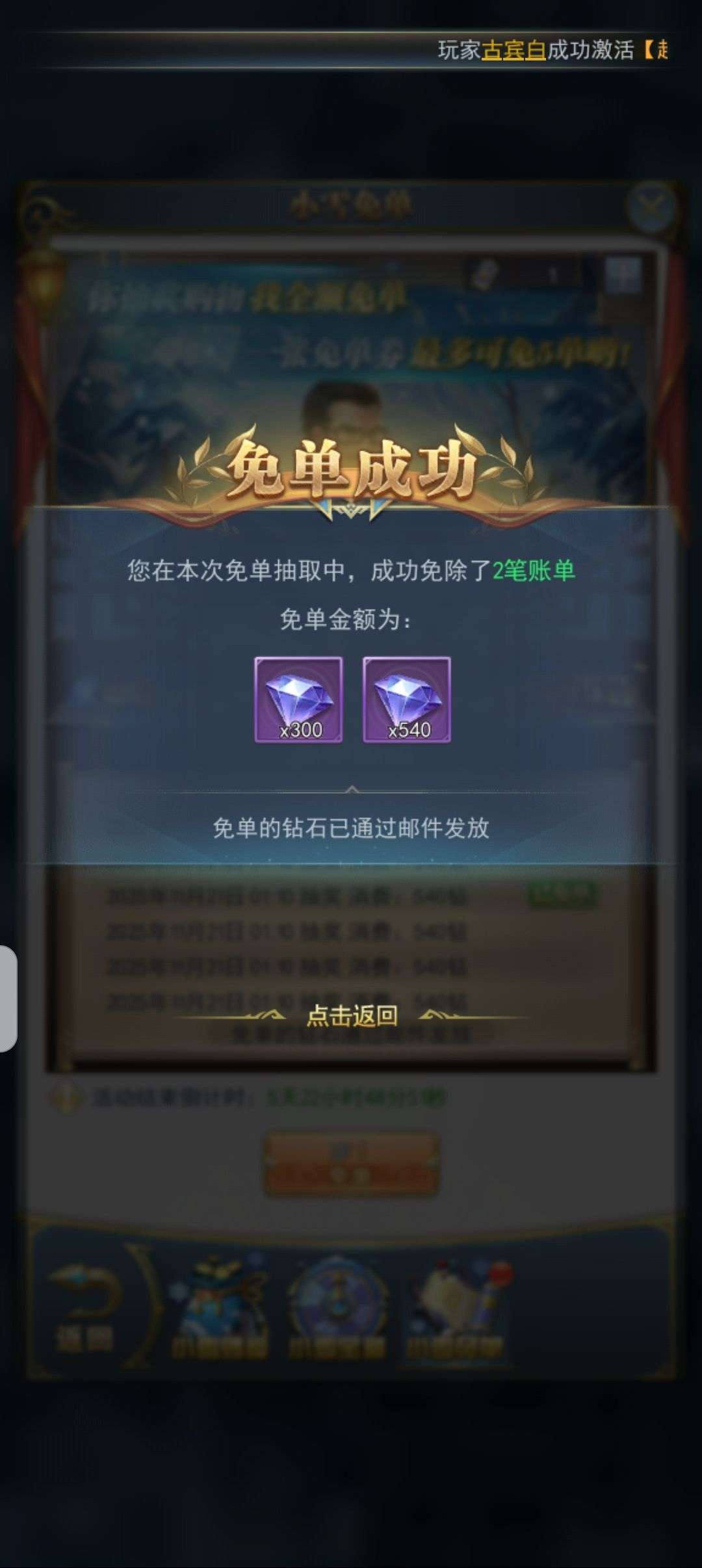View the x300 diamond reward item

pos(298,699)
